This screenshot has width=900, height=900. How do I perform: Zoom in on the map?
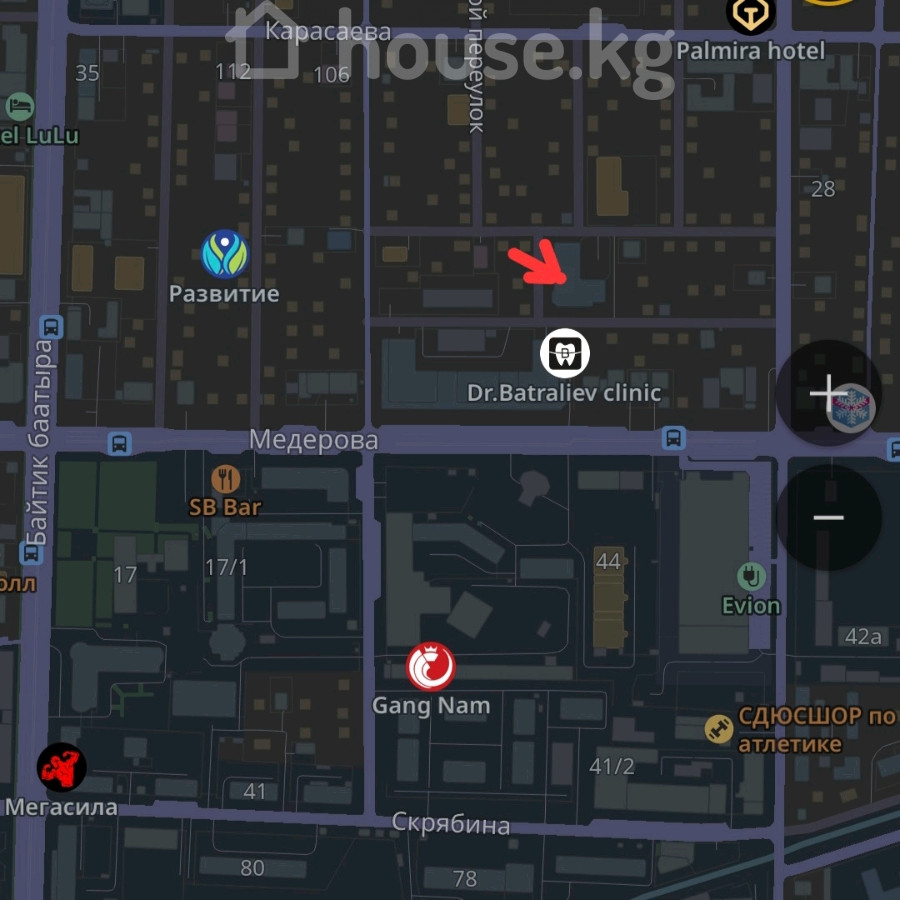(x=828, y=393)
